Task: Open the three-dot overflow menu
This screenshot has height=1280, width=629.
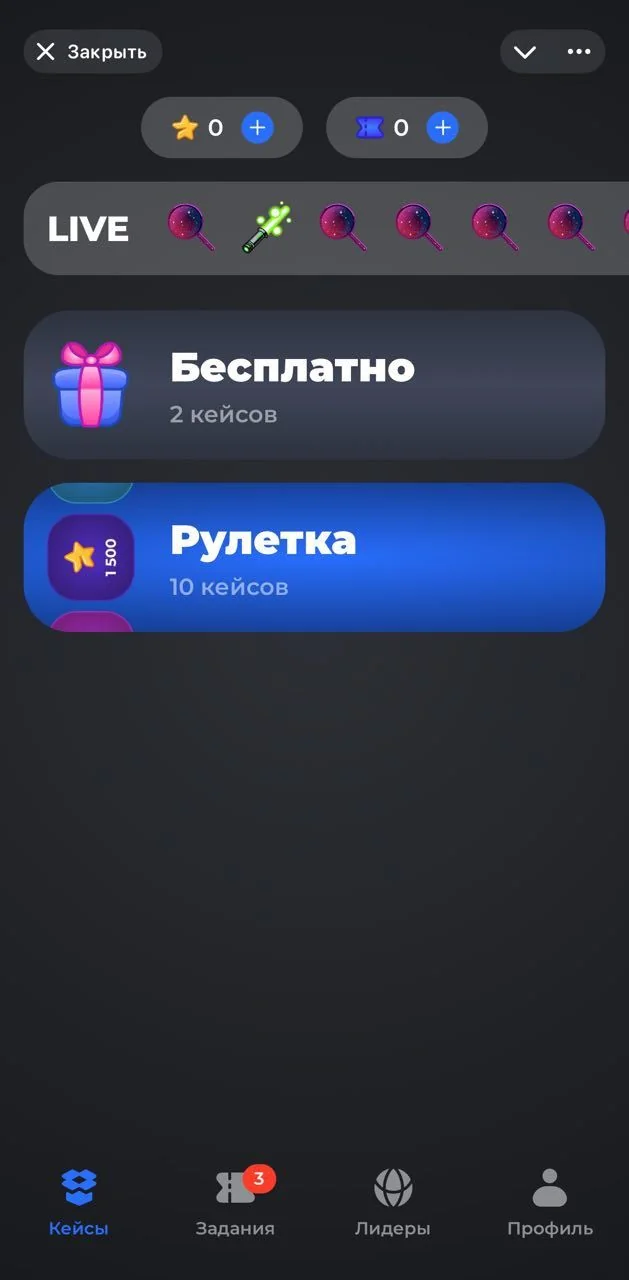Action: [x=579, y=52]
